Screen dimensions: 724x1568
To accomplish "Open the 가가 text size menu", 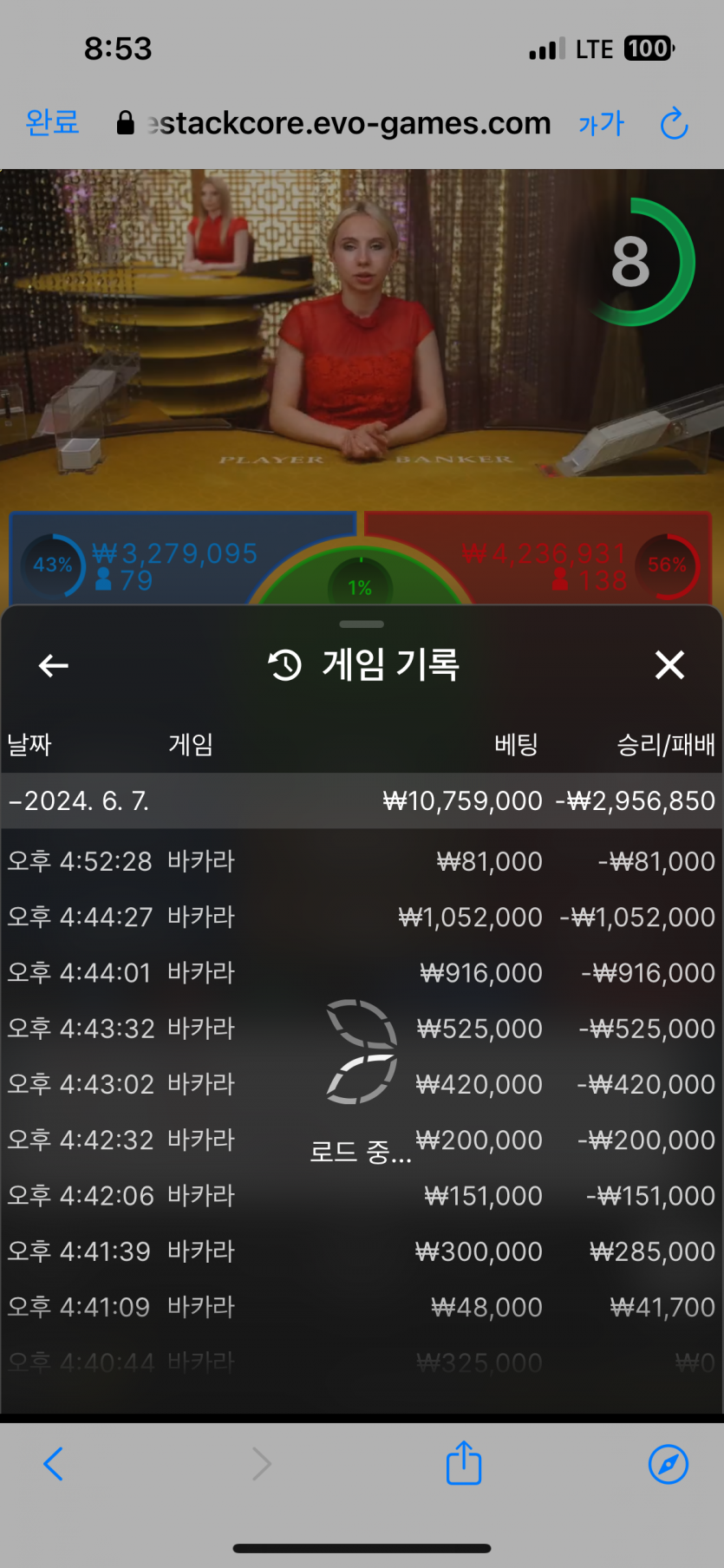I will point(601,124).
